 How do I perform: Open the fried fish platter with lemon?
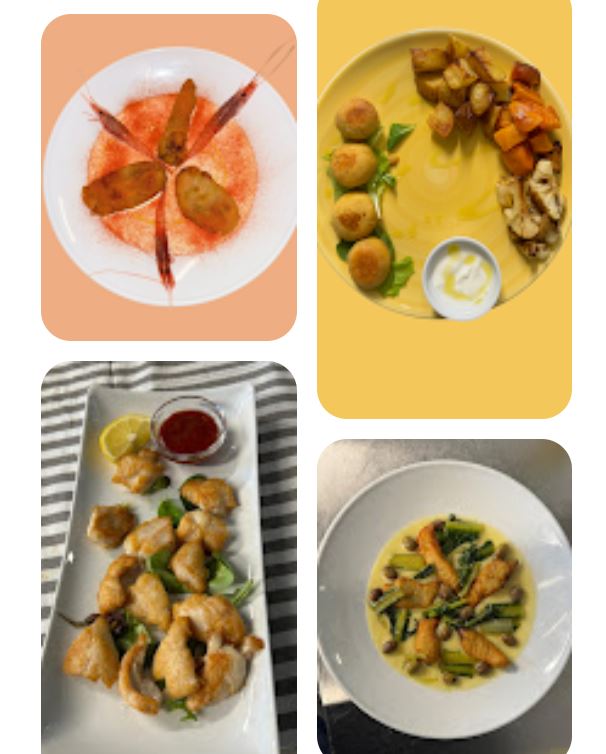tap(169, 557)
